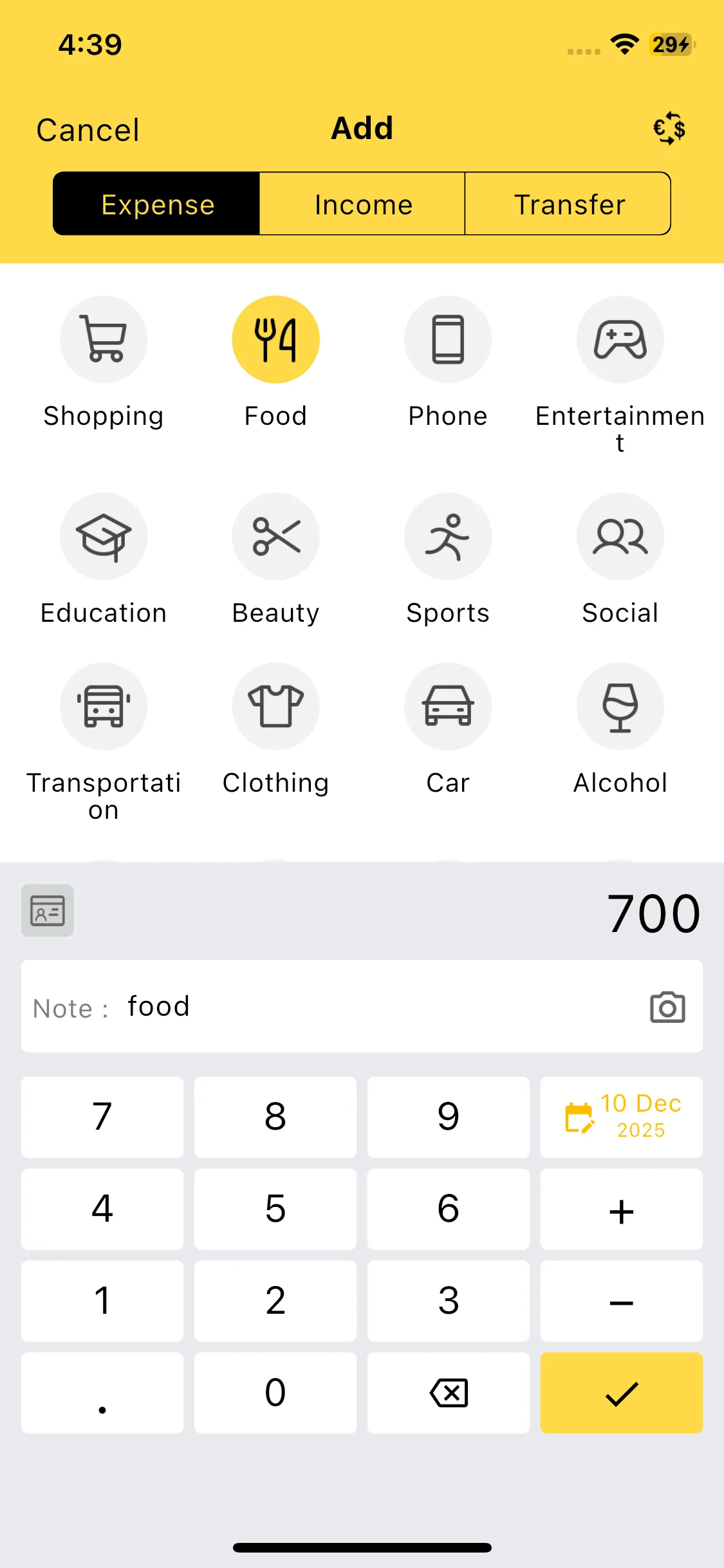Select the Shopping category
Screen dimensions: 724x1568
point(104,340)
